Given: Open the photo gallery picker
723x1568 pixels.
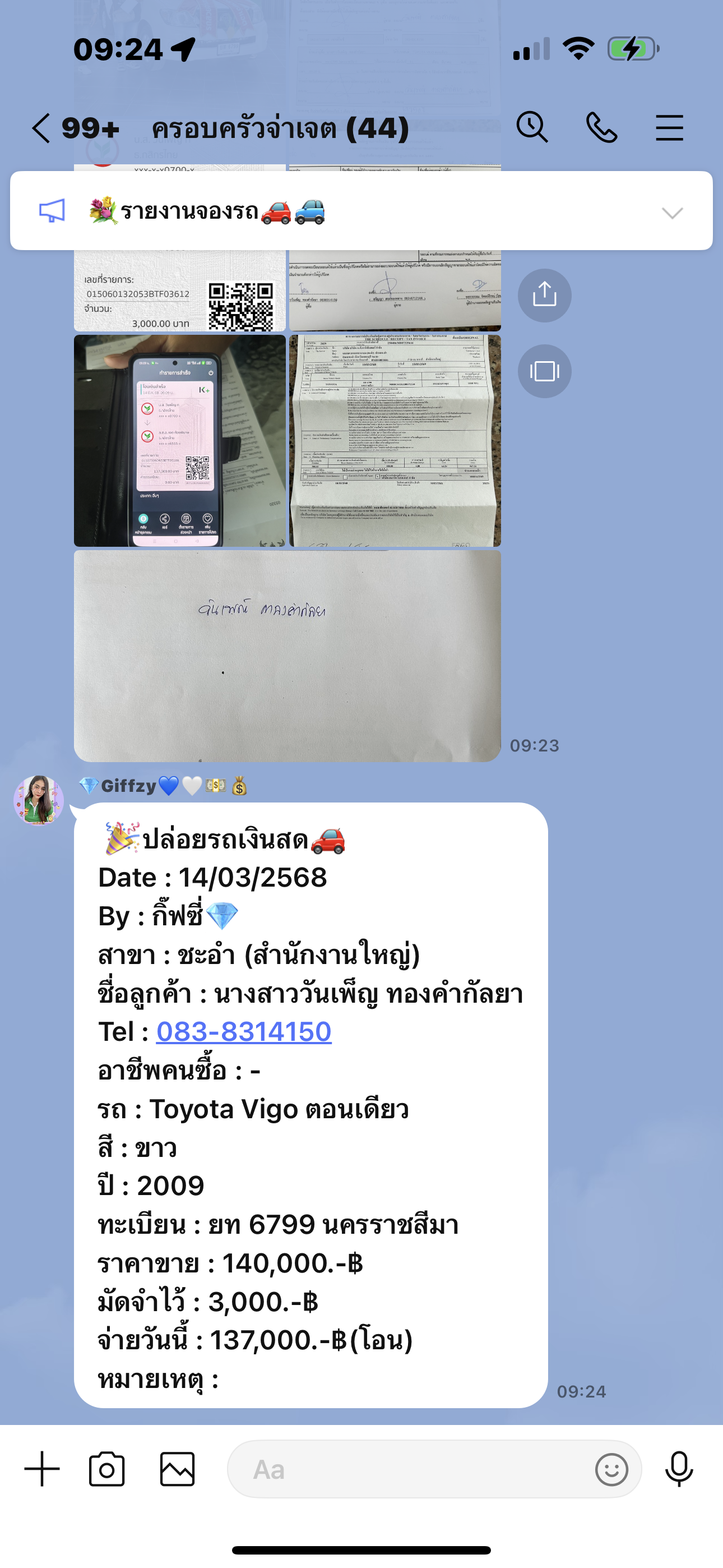Looking at the screenshot, I should coord(177,1468).
